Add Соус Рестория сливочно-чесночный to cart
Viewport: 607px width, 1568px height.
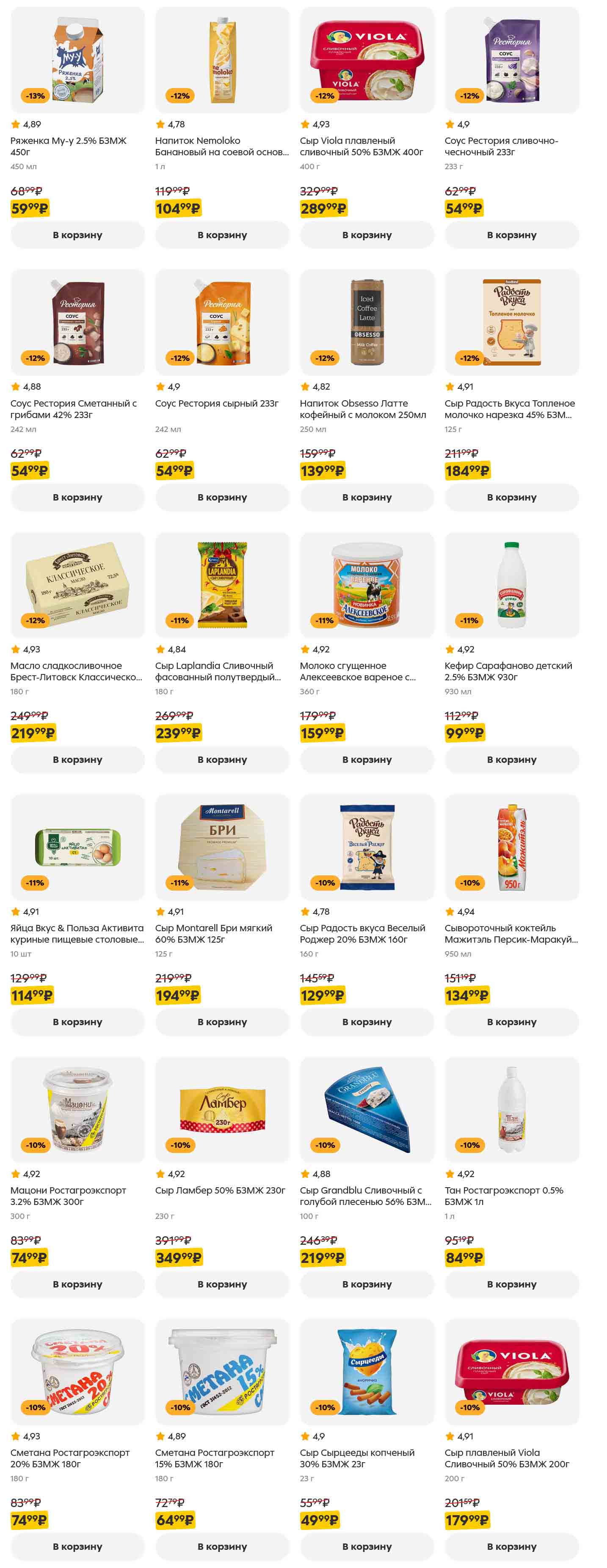click(x=511, y=235)
